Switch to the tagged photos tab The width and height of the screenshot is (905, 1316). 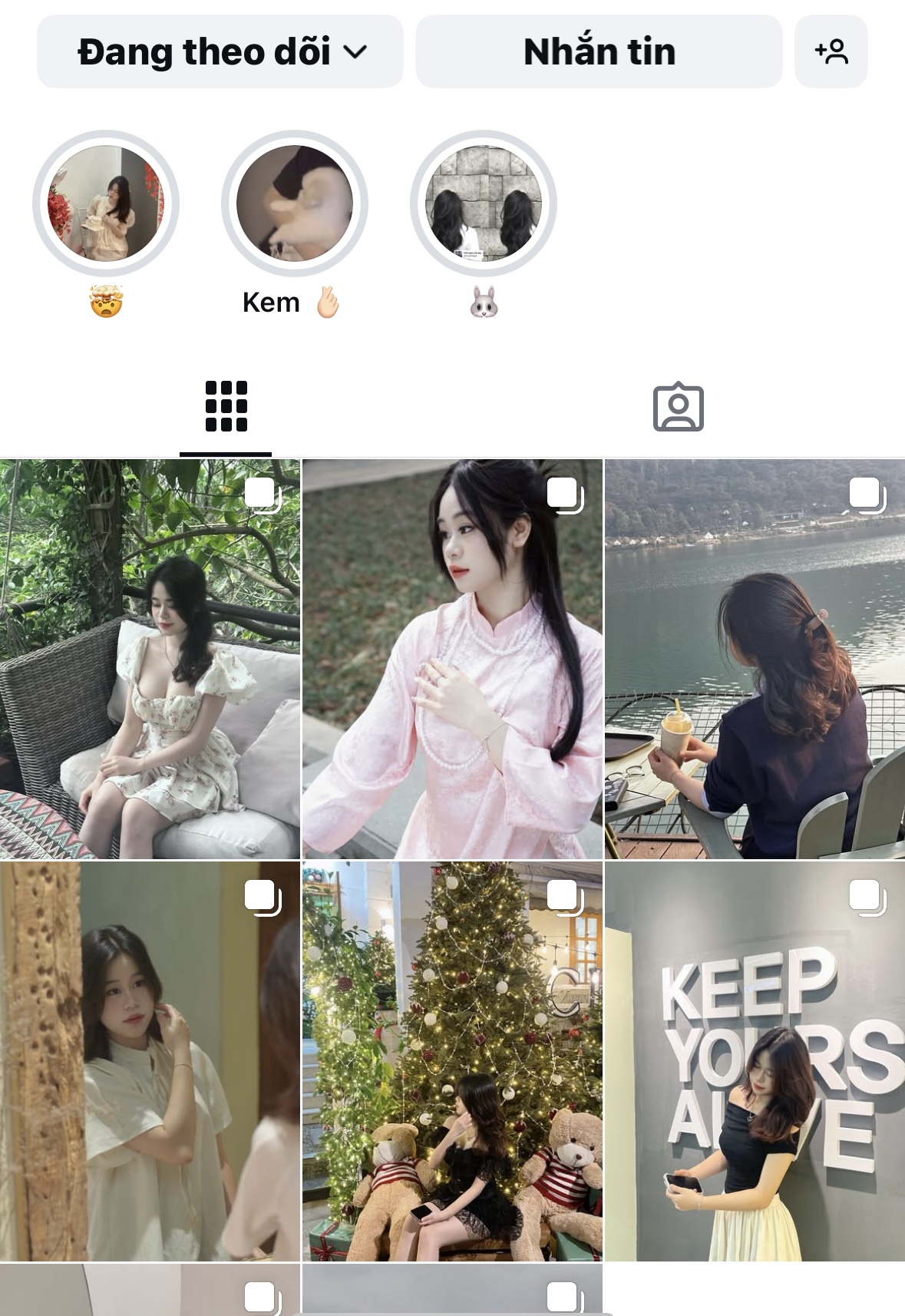pyautogui.click(x=678, y=407)
